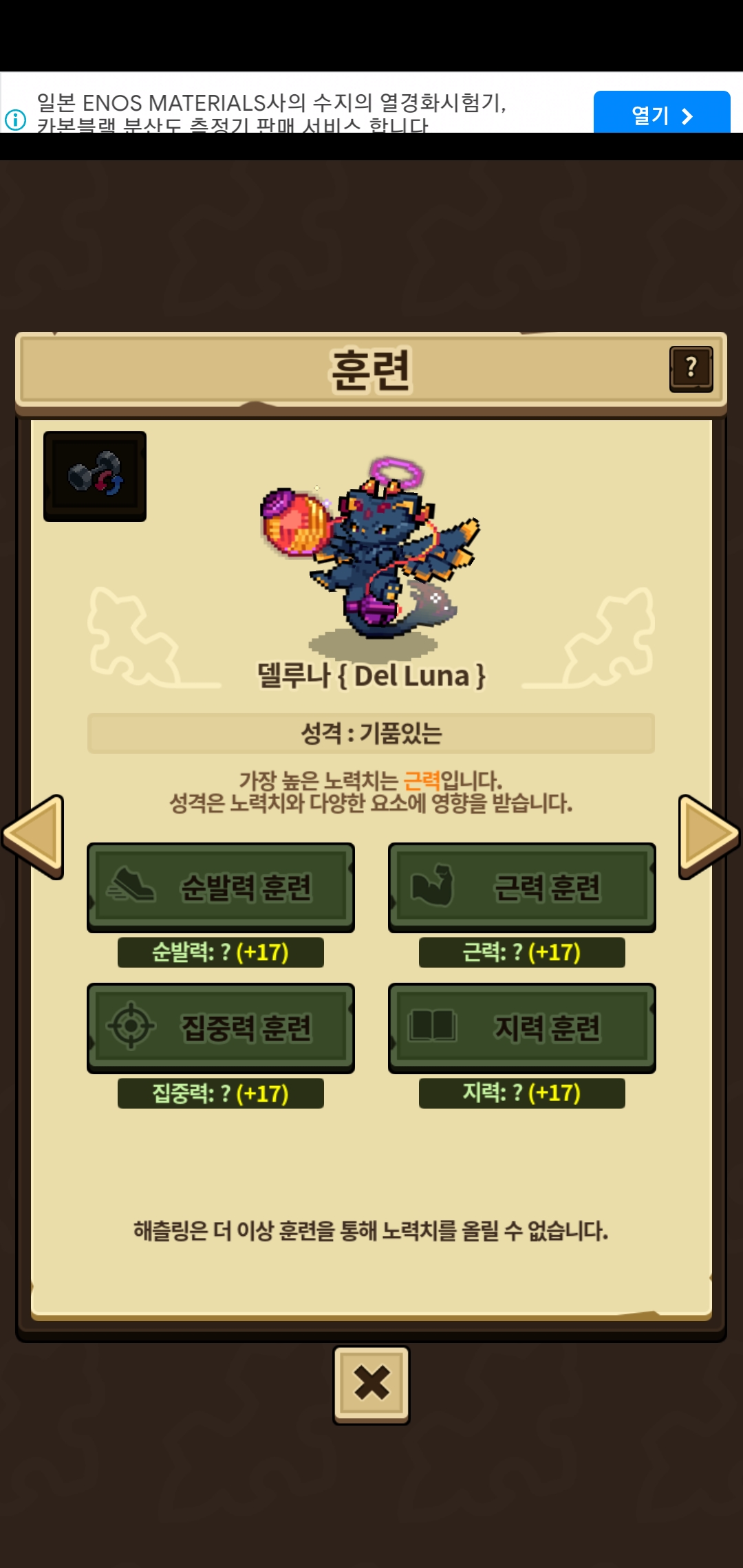743x1568 pixels.
Task: Go to the previous hatchling with the left arrow
Action: click(x=34, y=836)
